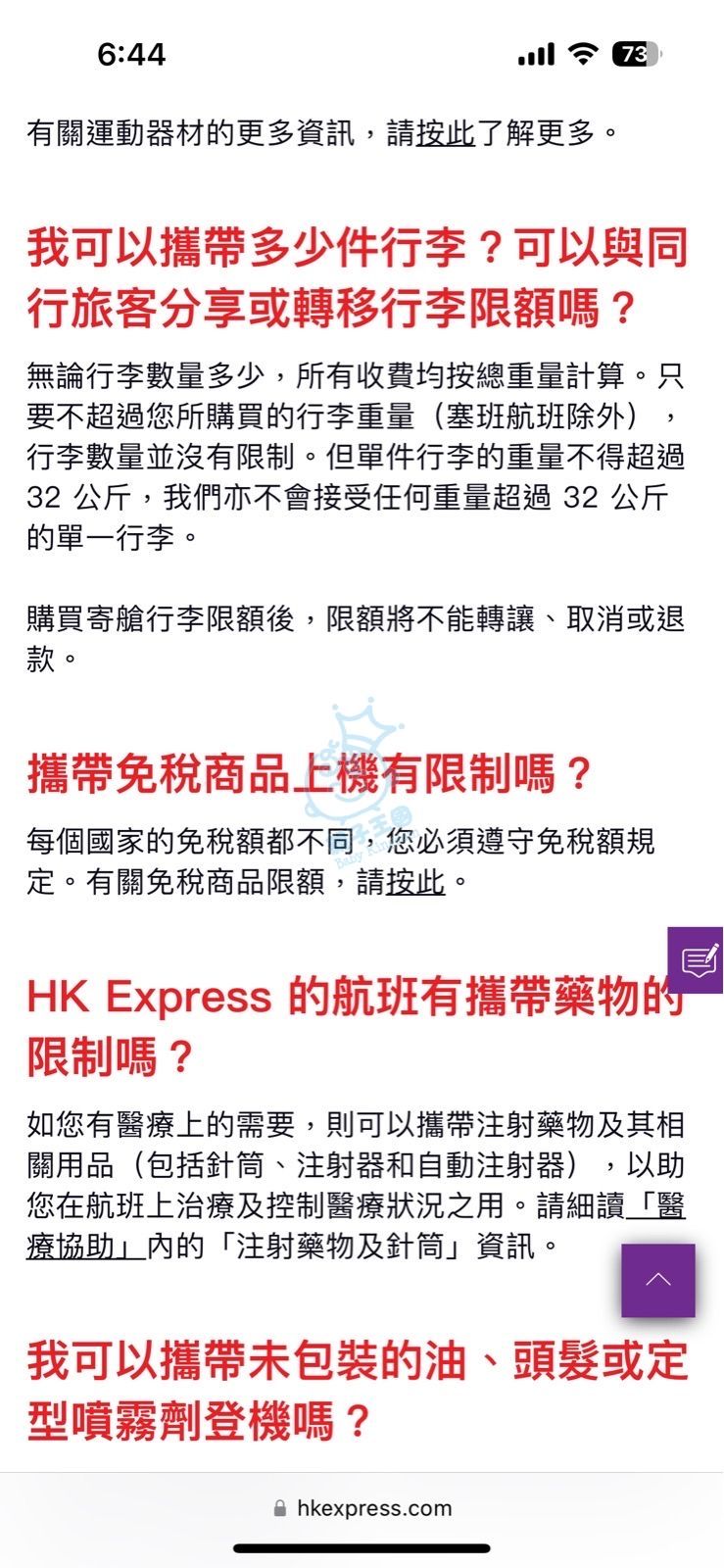Screen dimensions: 724x1568
Task: Tap the scroll-to-top arrow button
Action: [657, 1280]
